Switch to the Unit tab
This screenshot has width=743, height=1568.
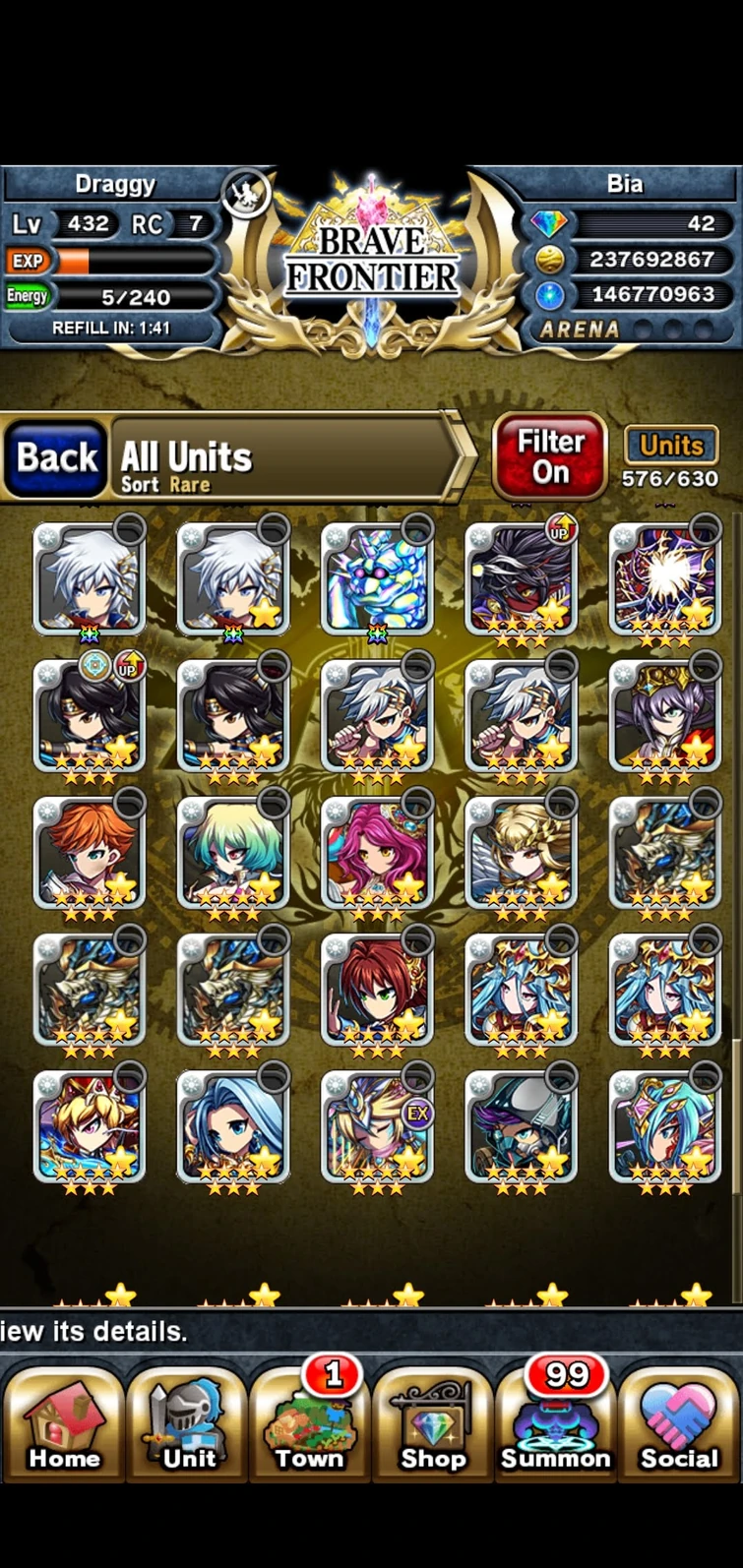tap(187, 1422)
